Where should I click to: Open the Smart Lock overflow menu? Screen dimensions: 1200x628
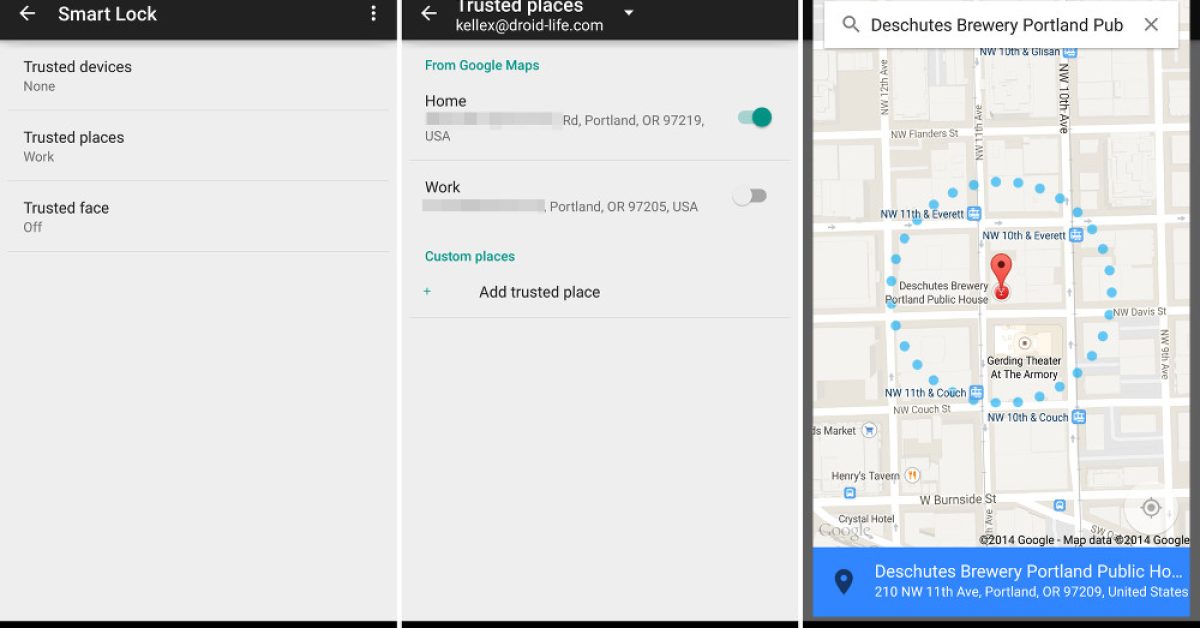coord(373,14)
